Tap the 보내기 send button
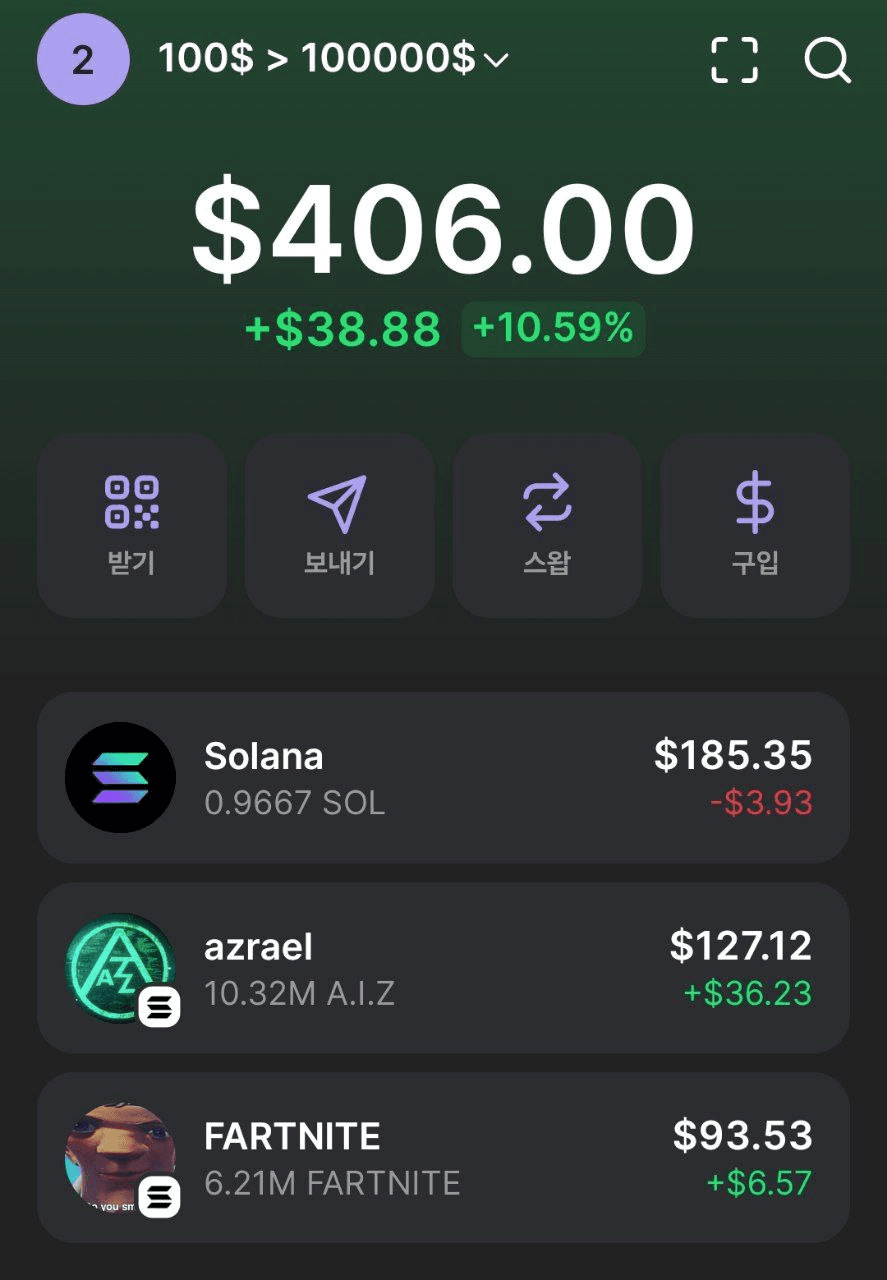The image size is (887, 1280). 339,526
